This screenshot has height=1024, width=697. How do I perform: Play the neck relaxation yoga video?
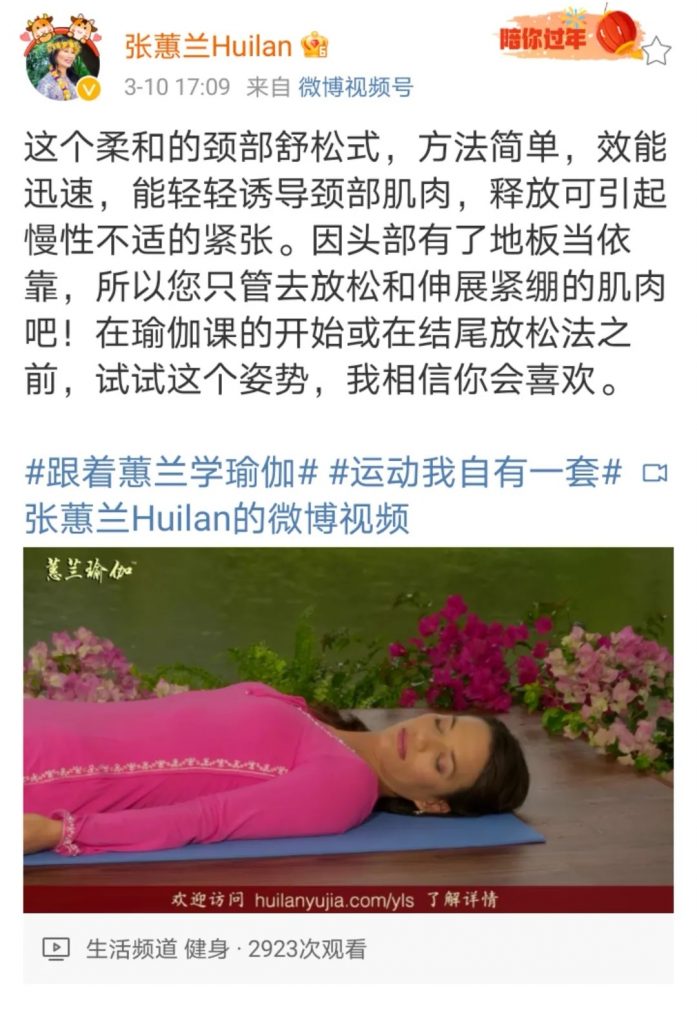pos(348,730)
